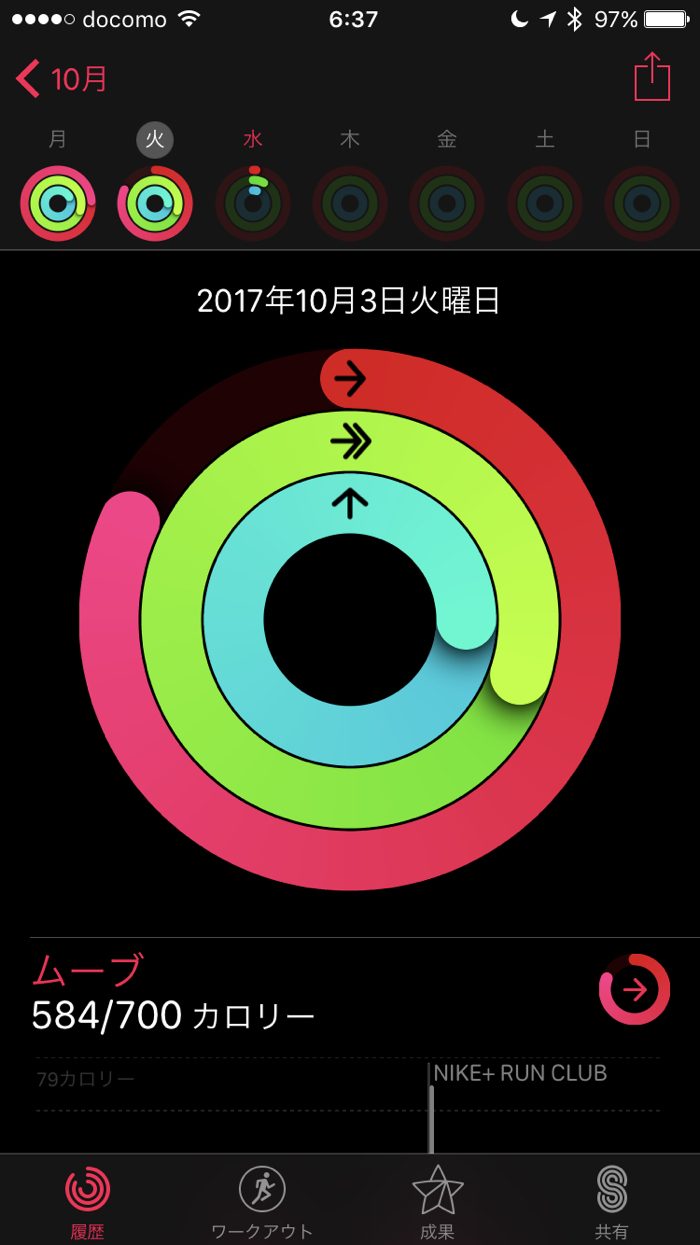The height and width of the screenshot is (1245, 700).
Task: Switch to the ワークアウト tab
Action: 262,1199
